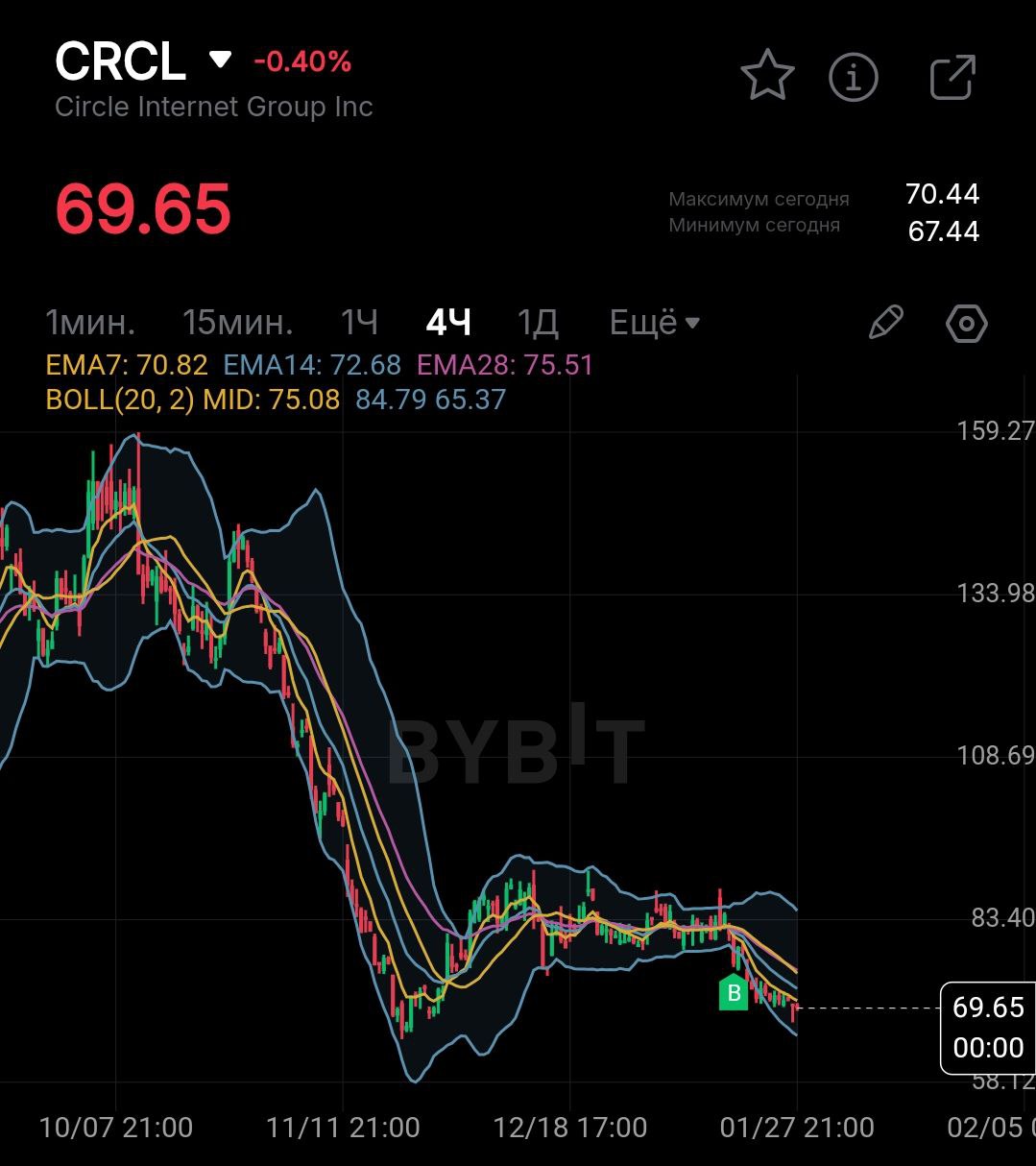Open chart indicator settings

pyautogui.click(x=966, y=323)
